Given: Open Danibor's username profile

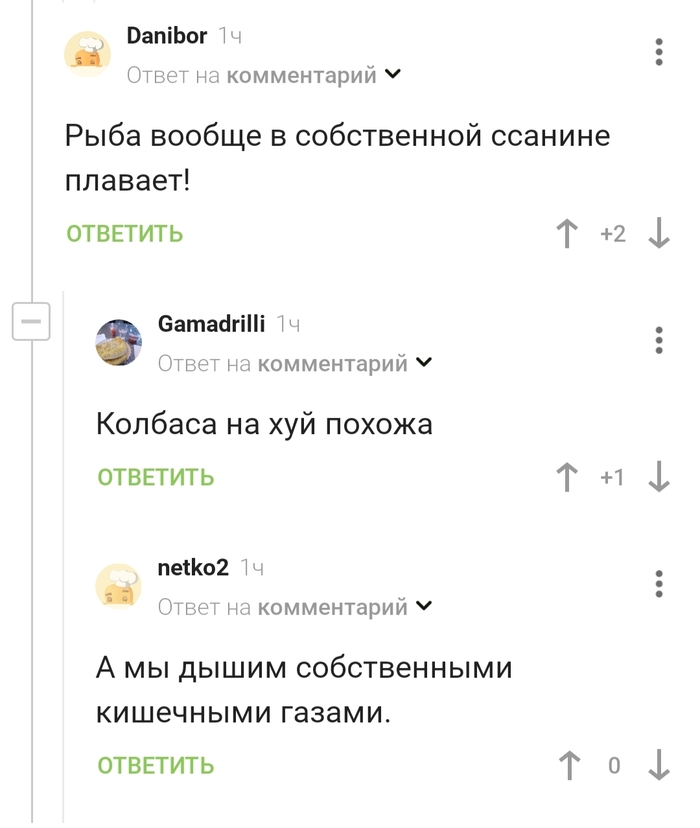Looking at the screenshot, I should 167,36.
